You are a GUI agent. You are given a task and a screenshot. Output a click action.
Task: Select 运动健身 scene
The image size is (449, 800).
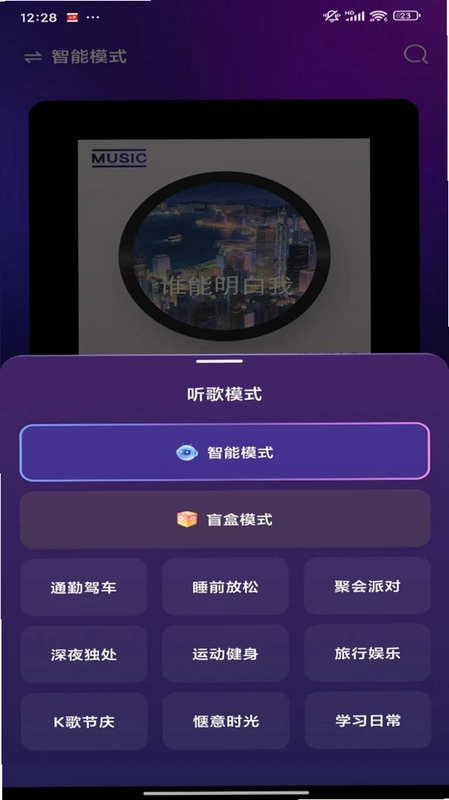225,654
